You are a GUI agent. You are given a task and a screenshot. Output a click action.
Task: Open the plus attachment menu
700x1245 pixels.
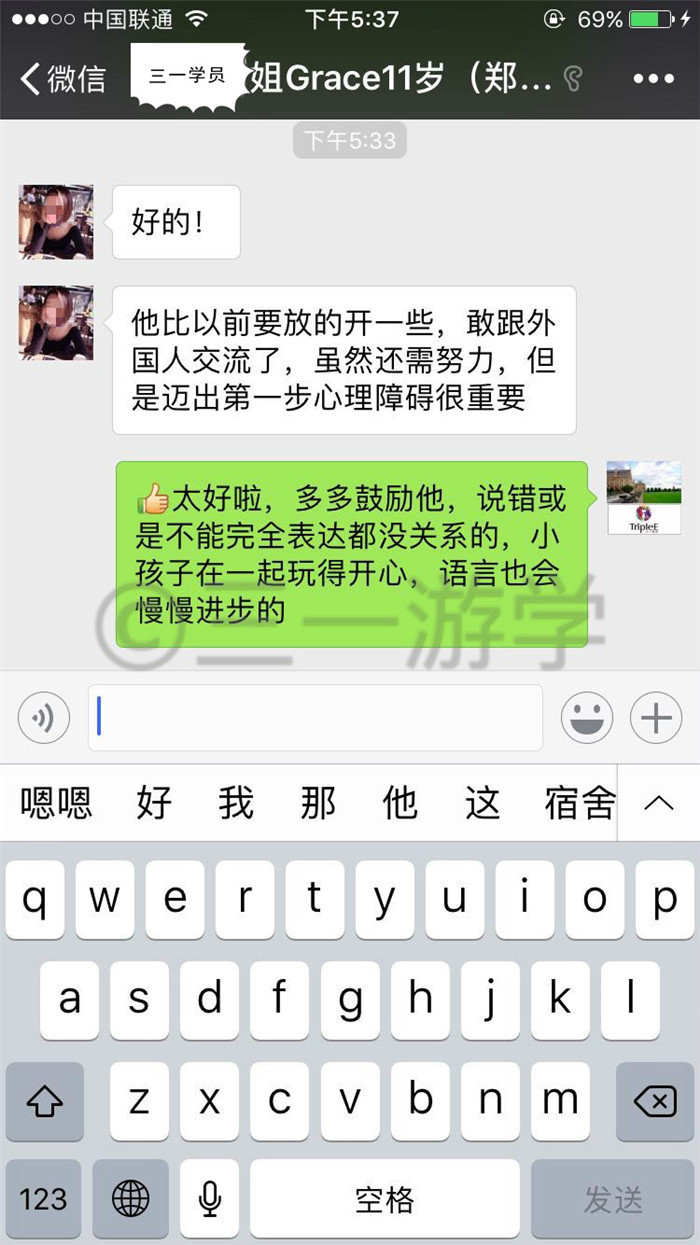pyautogui.click(x=656, y=717)
